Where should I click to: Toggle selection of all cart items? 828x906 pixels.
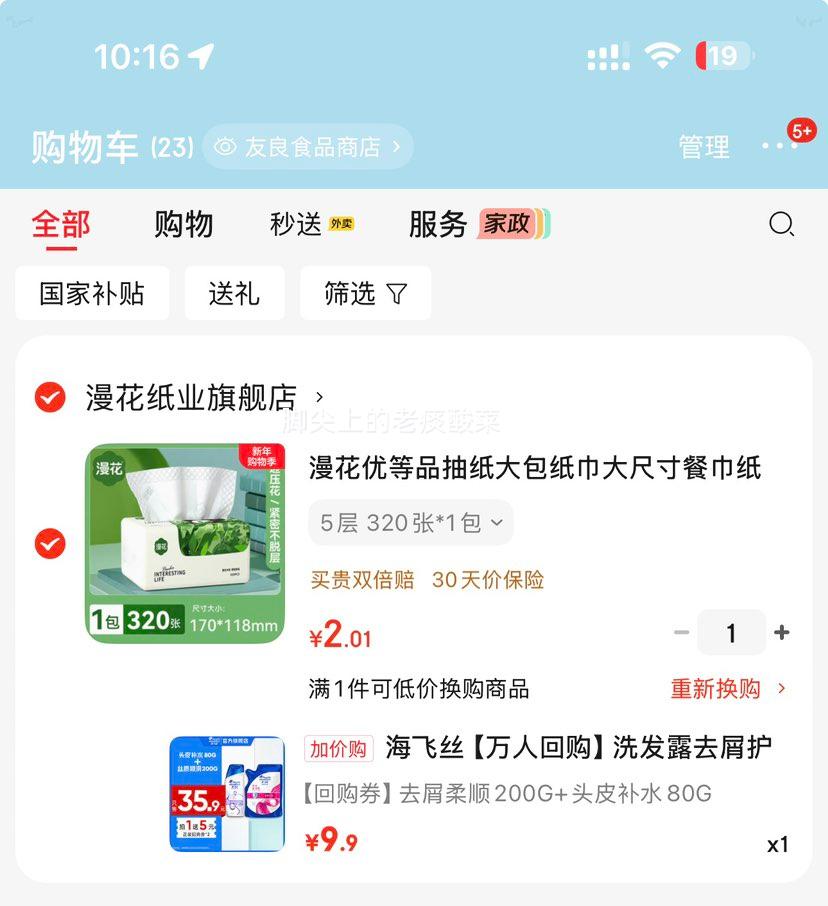click(x=47, y=397)
